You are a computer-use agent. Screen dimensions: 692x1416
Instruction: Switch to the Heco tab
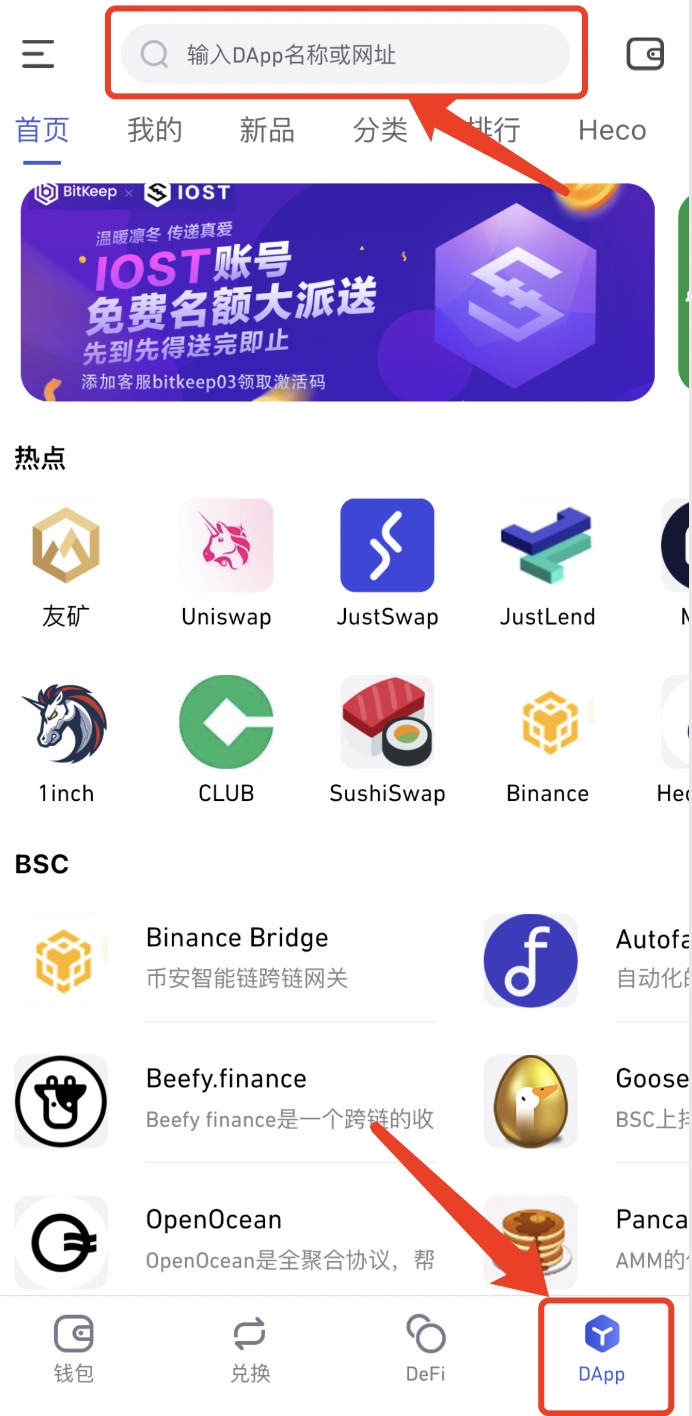612,130
